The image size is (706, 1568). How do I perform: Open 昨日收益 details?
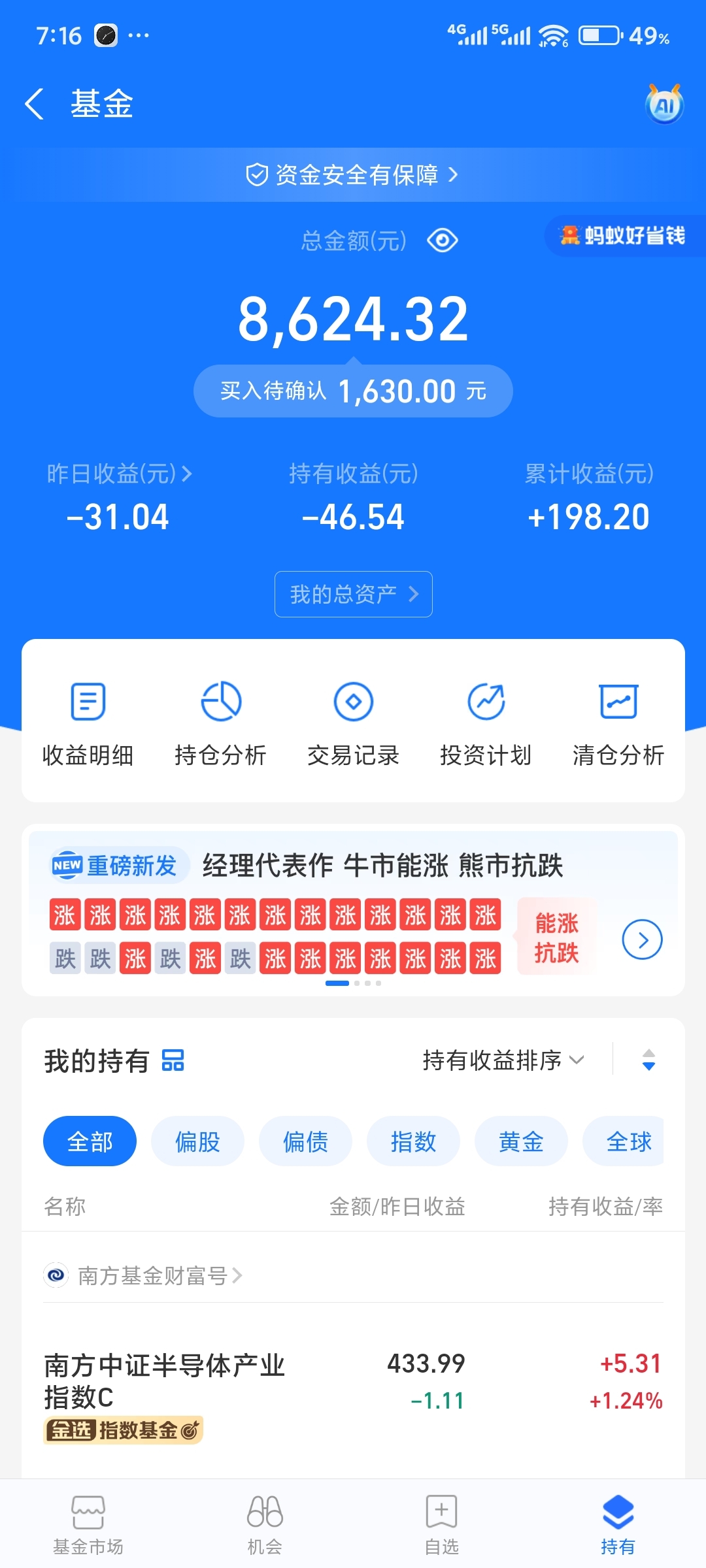pyautogui.click(x=119, y=474)
